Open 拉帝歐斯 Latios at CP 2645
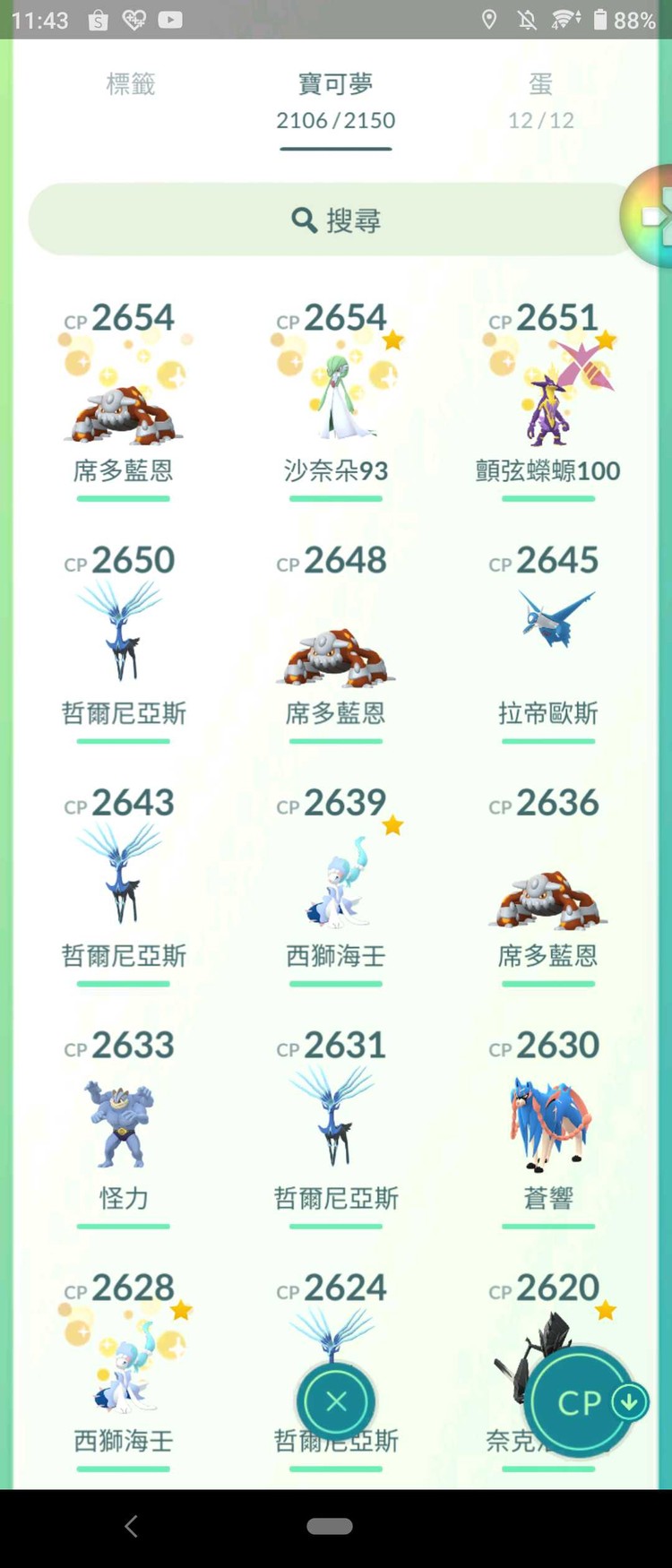The image size is (672, 1568). coord(547,636)
